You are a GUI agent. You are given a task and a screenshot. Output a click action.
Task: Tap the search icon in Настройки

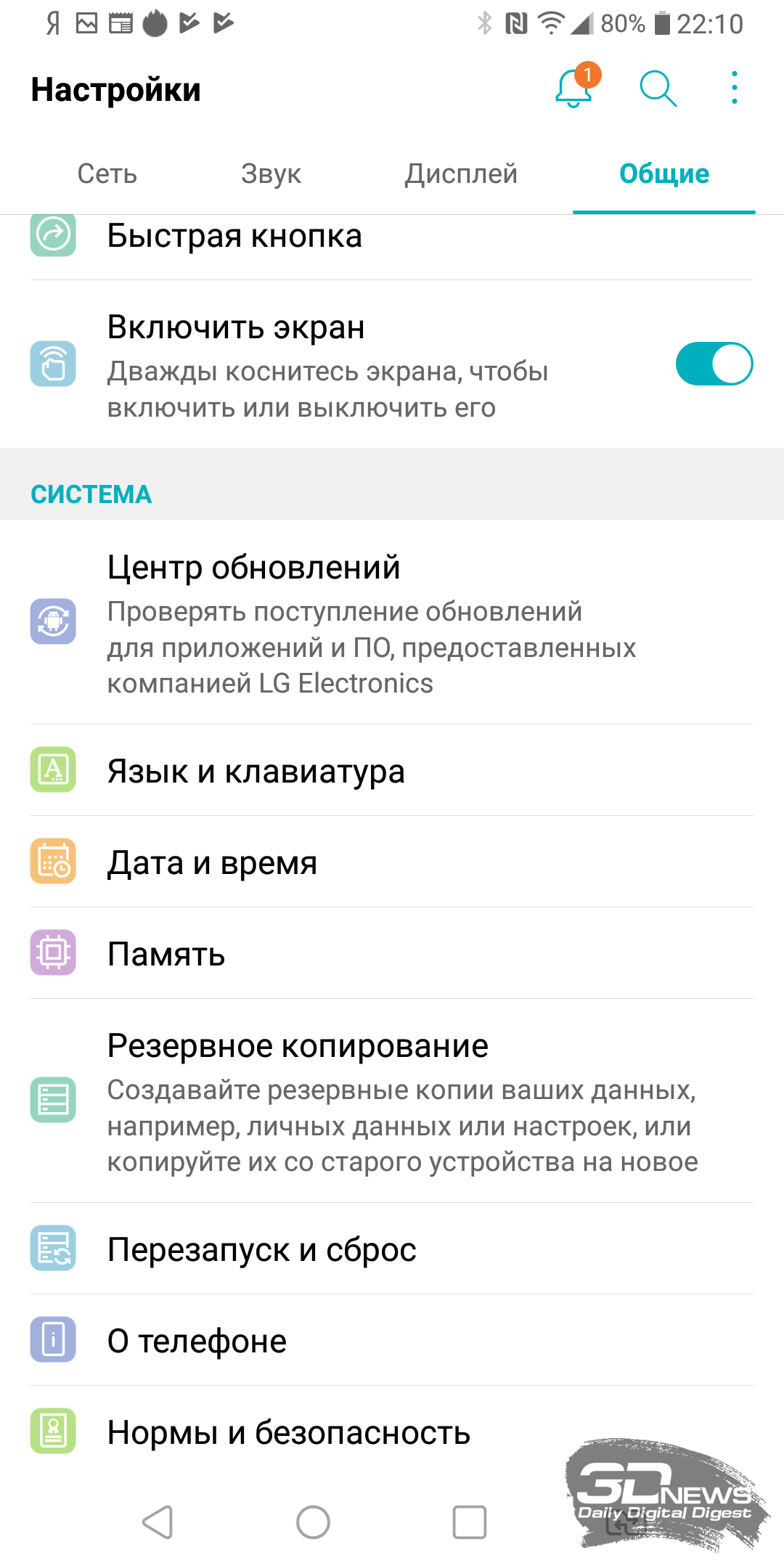click(658, 89)
